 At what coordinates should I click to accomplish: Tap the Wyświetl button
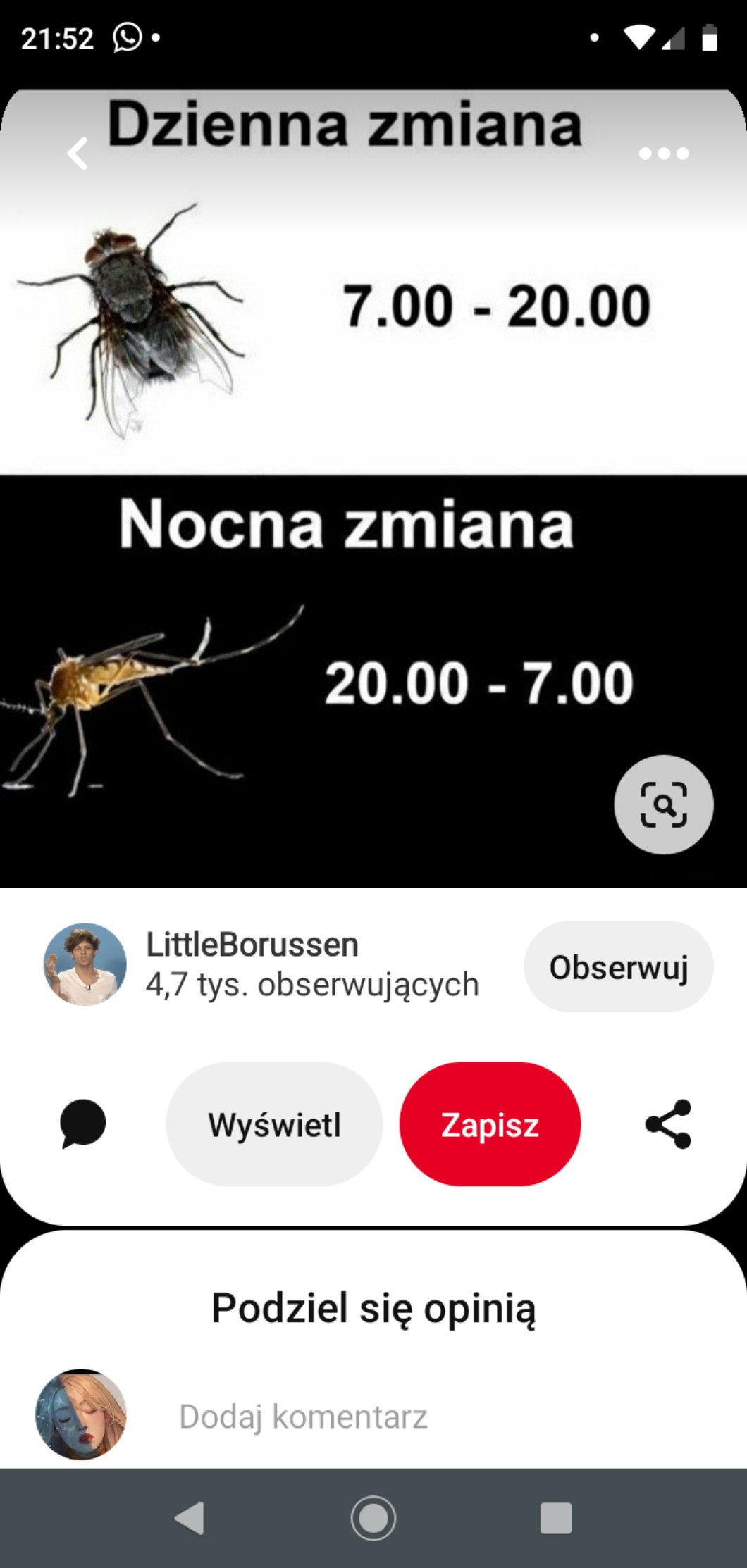click(x=274, y=1124)
